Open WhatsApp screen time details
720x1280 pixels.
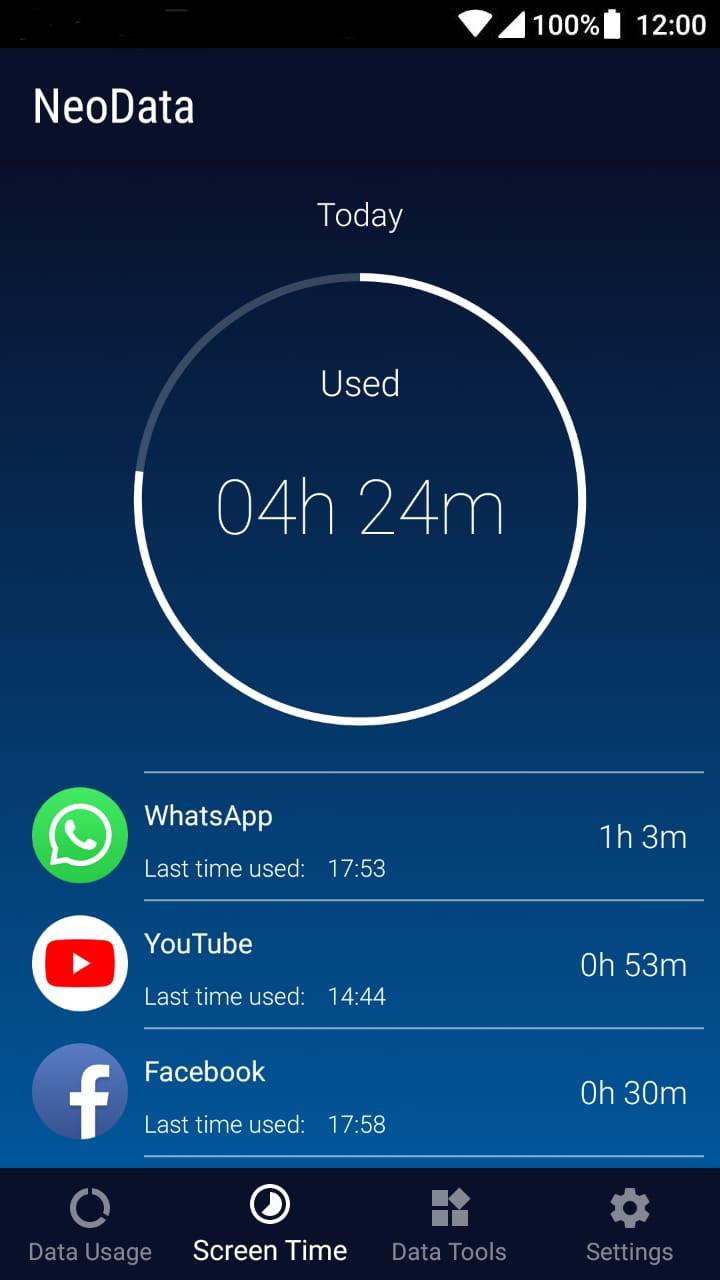click(360, 837)
